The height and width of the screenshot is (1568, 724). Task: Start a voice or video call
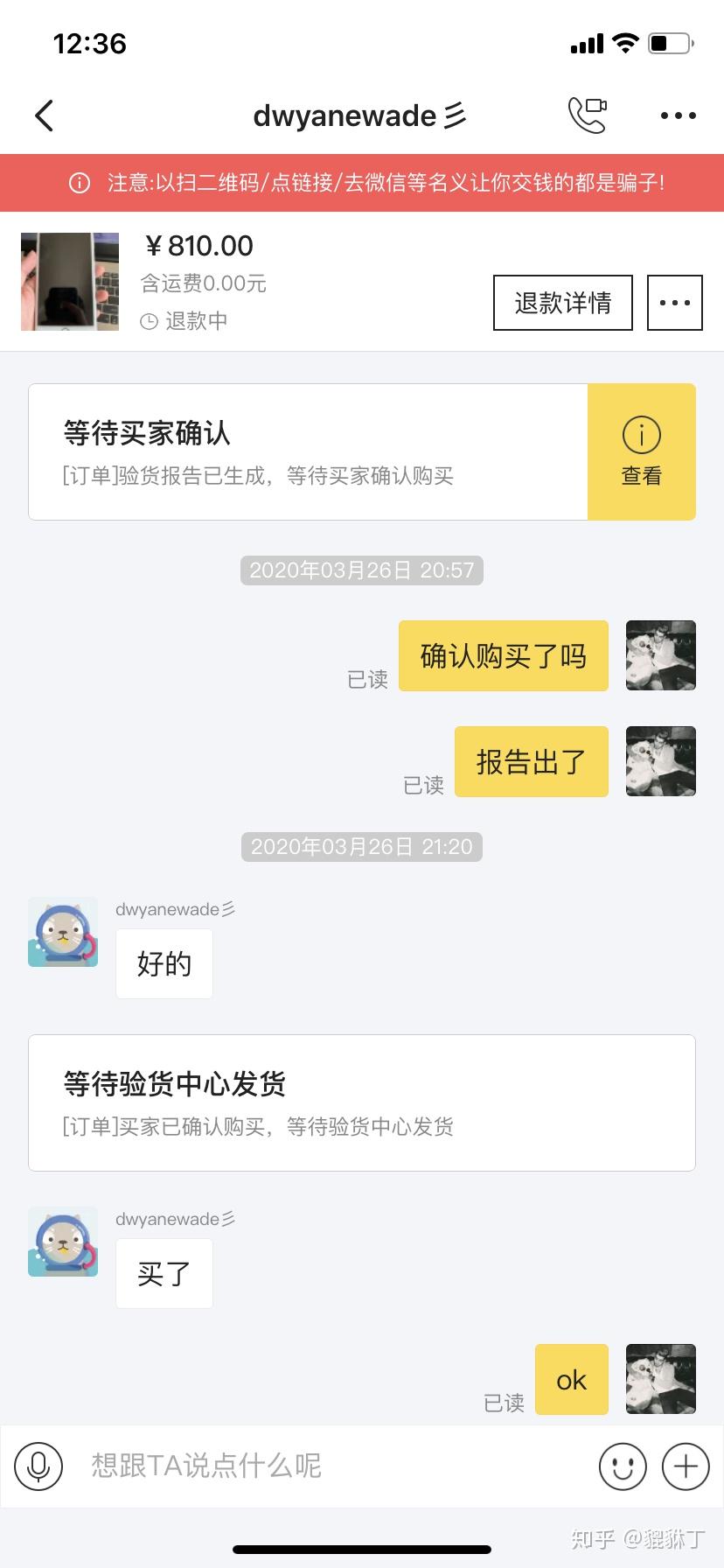[587, 115]
